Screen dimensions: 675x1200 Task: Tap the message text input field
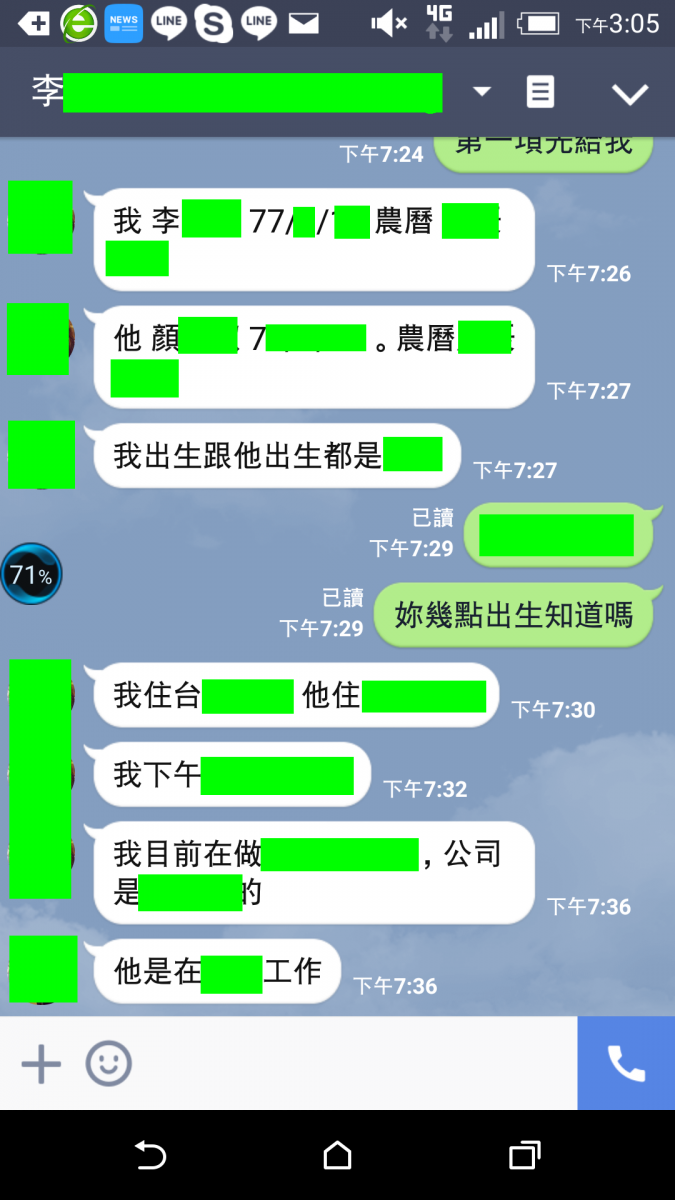click(x=350, y=1064)
